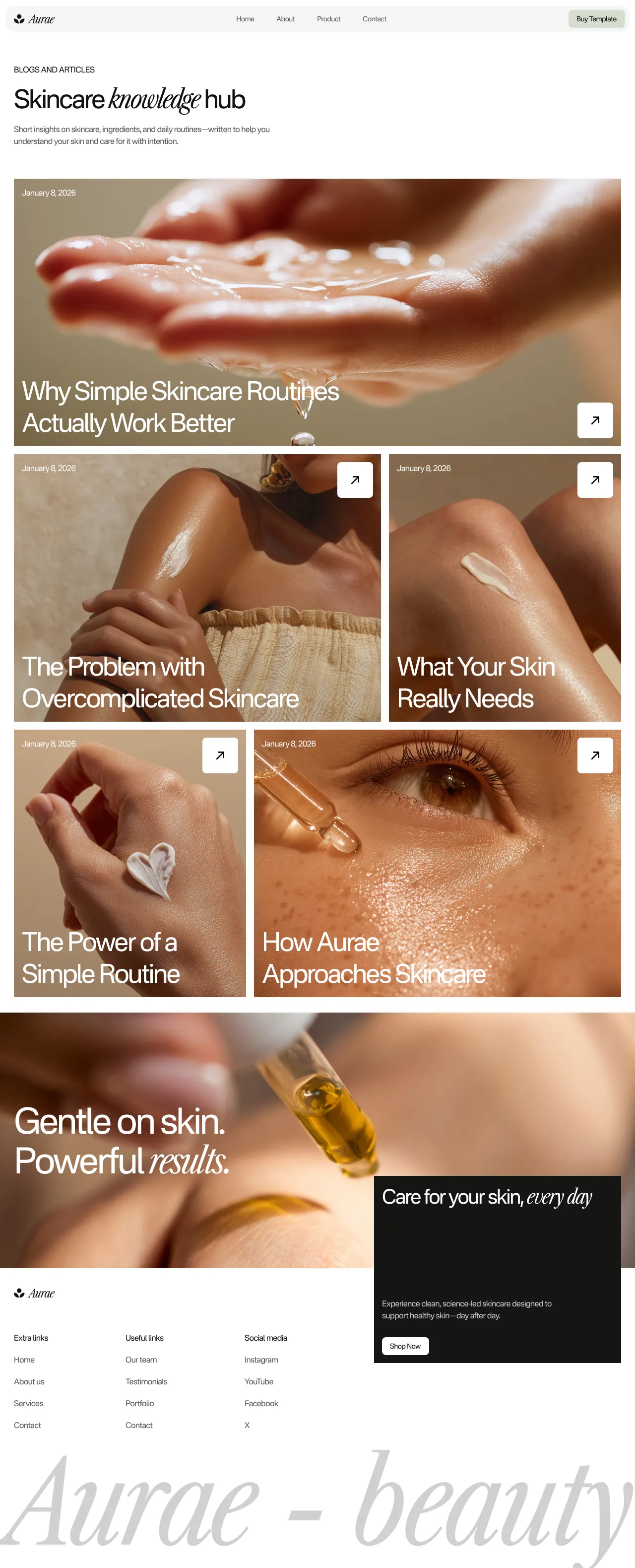
Task: Open the arrow on Why Simple Skincare Routines
Action: (594, 420)
